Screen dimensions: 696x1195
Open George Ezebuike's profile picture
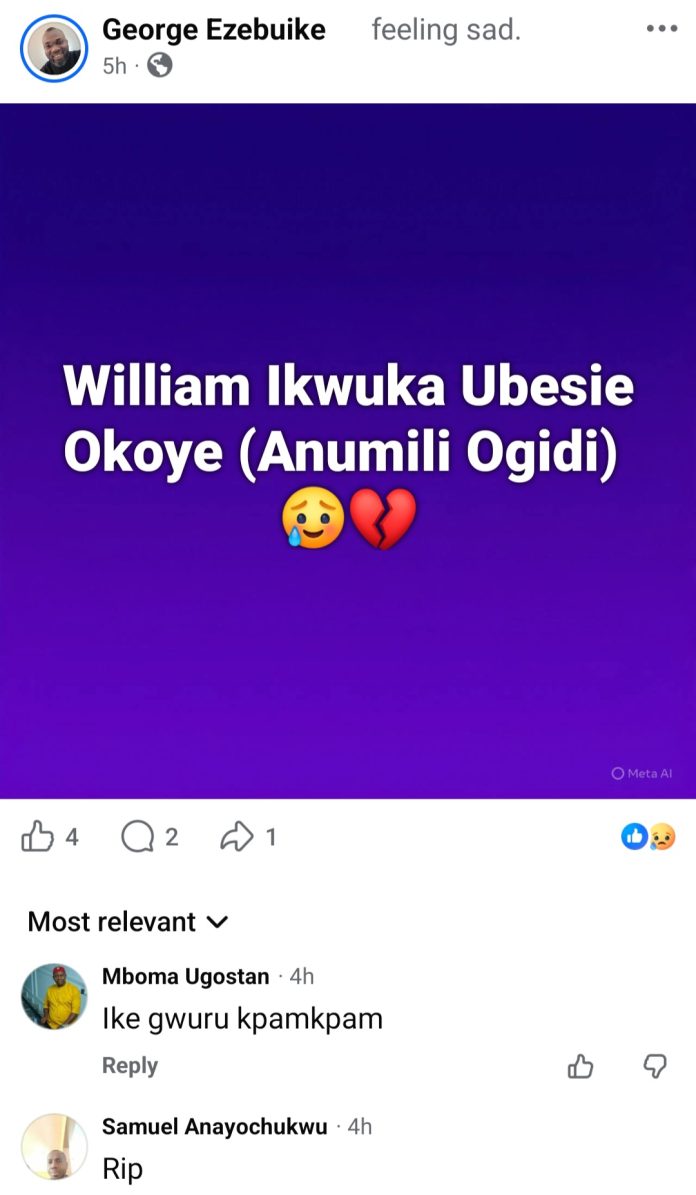point(54,48)
